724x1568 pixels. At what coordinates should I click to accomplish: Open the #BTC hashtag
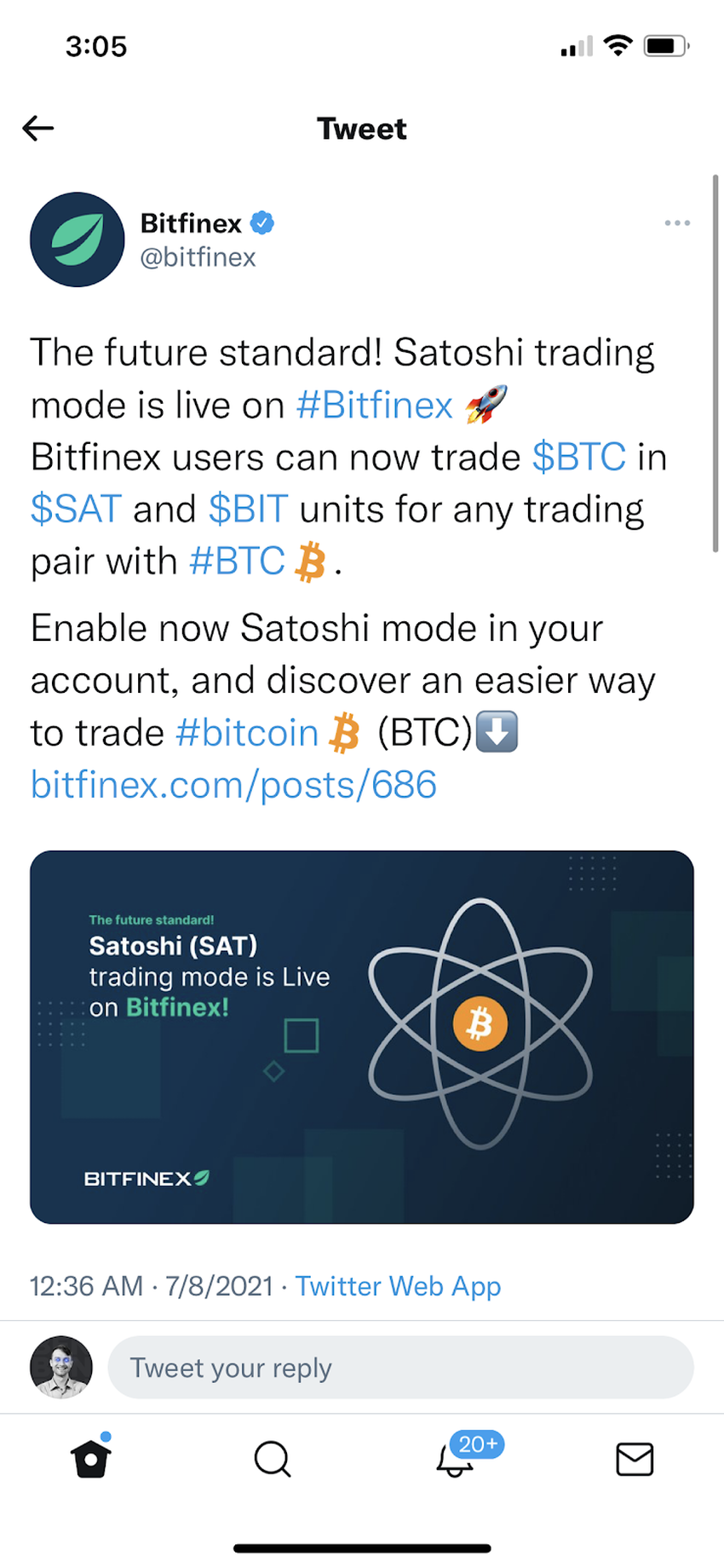(x=237, y=562)
